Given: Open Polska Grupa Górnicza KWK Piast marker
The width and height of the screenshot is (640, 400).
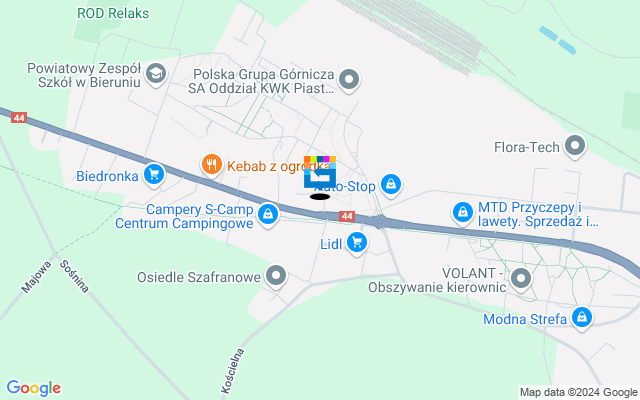Looking at the screenshot, I should coord(348,79).
